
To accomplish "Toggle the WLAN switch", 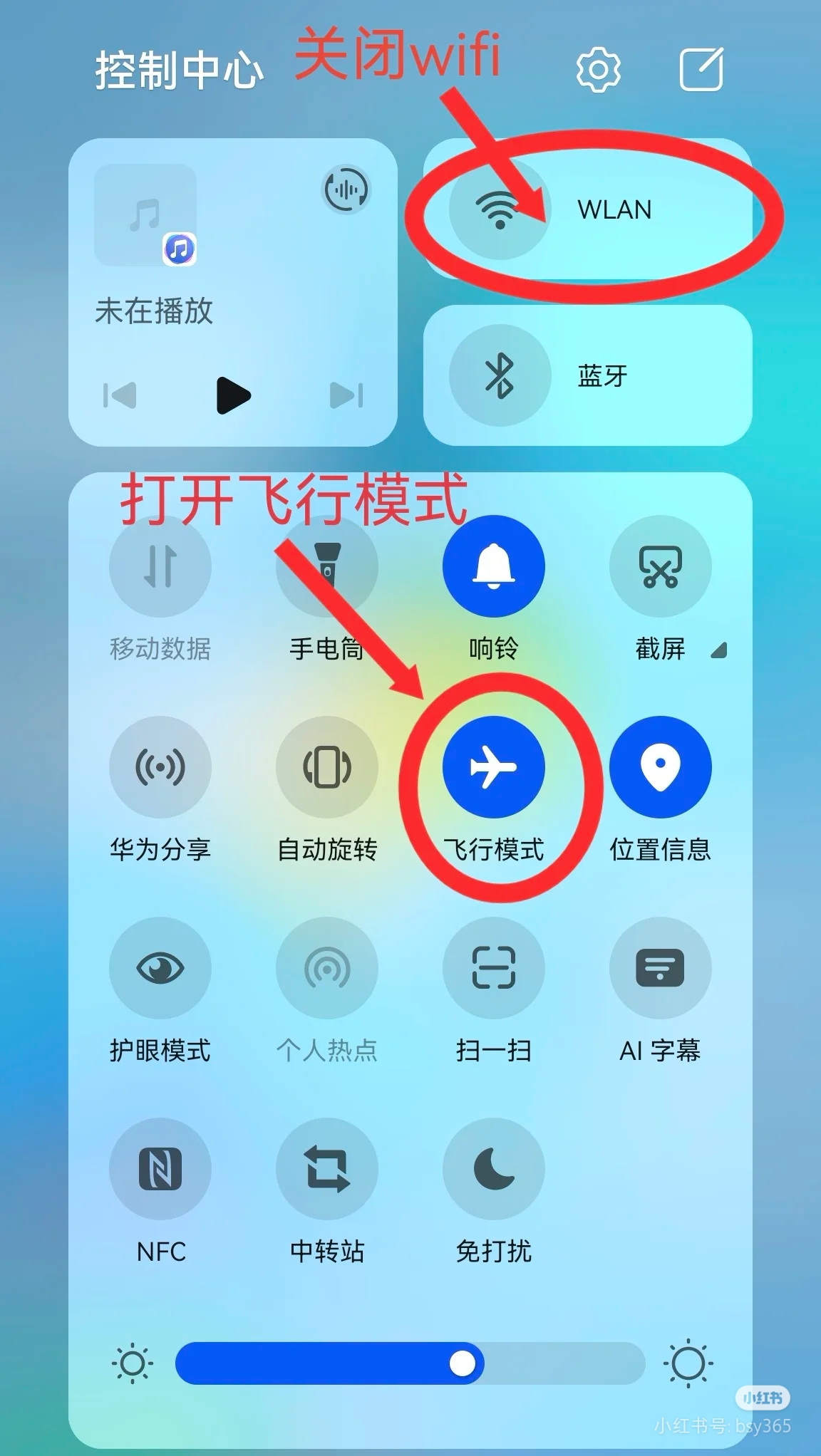I will coord(500,209).
